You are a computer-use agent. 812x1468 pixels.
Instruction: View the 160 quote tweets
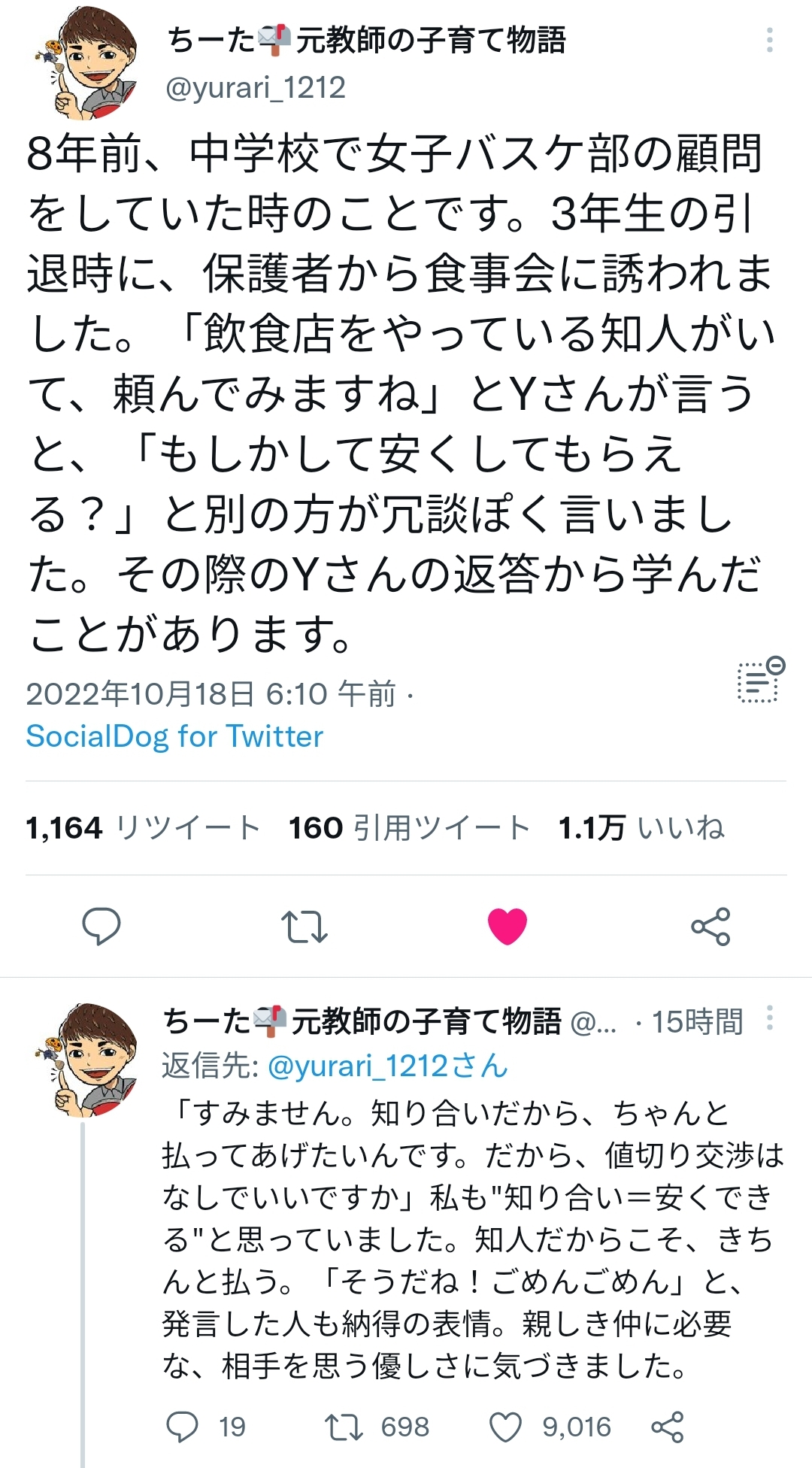[x=411, y=827]
